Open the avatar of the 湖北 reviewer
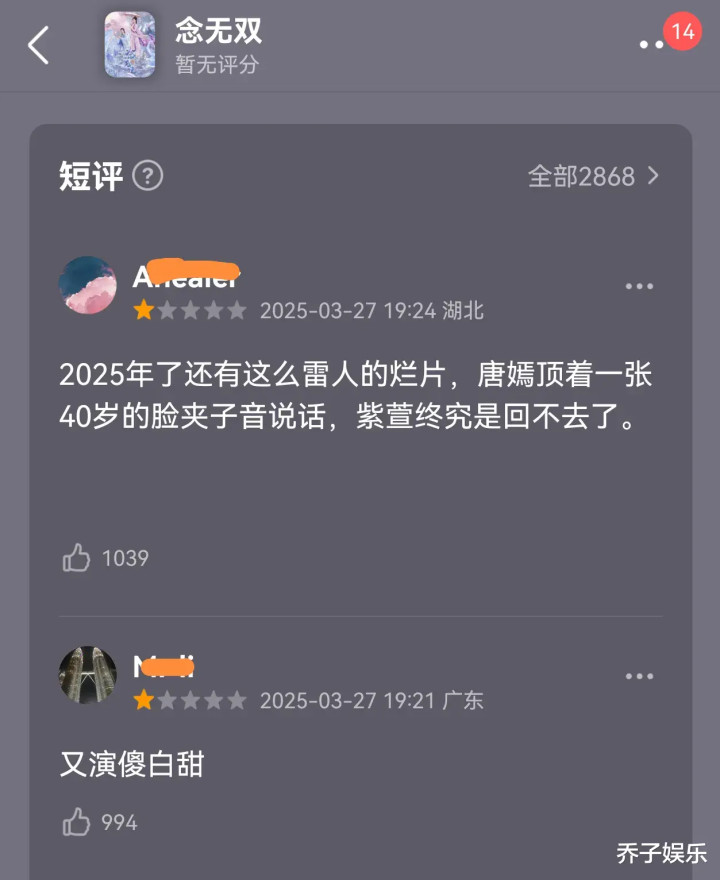This screenshot has width=720, height=880. [88, 285]
